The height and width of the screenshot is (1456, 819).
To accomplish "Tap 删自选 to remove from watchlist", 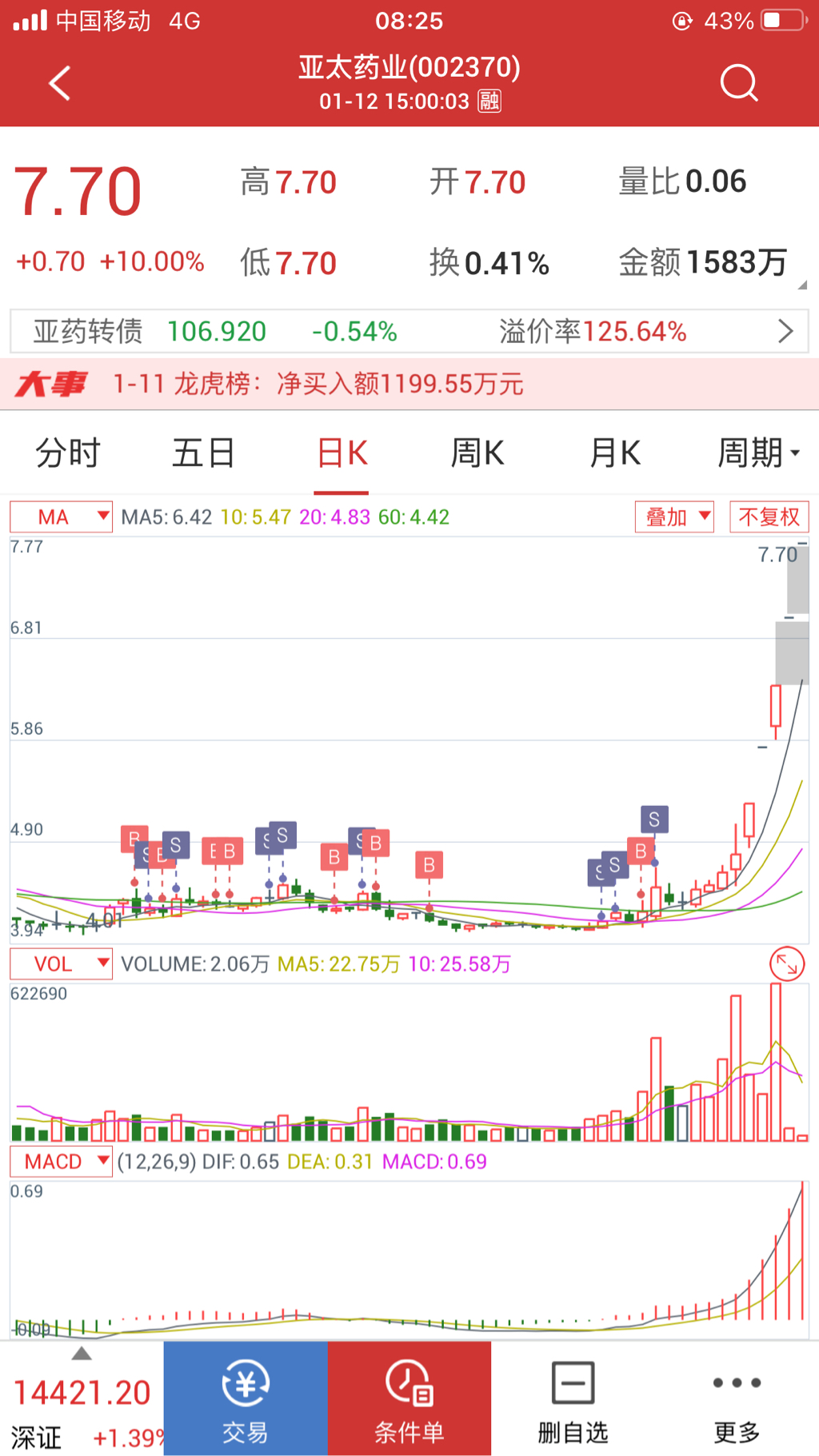I will tap(573, 1399).
